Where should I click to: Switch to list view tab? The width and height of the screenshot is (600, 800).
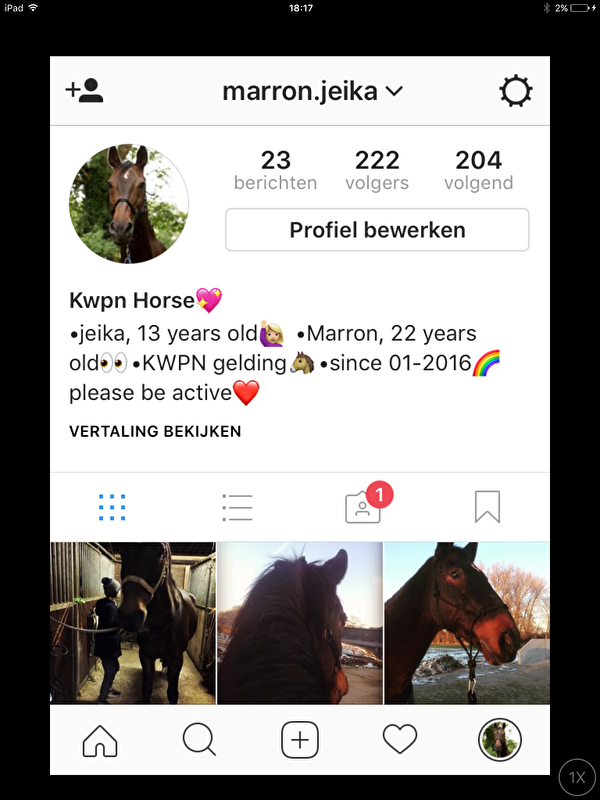click(237, 507)
